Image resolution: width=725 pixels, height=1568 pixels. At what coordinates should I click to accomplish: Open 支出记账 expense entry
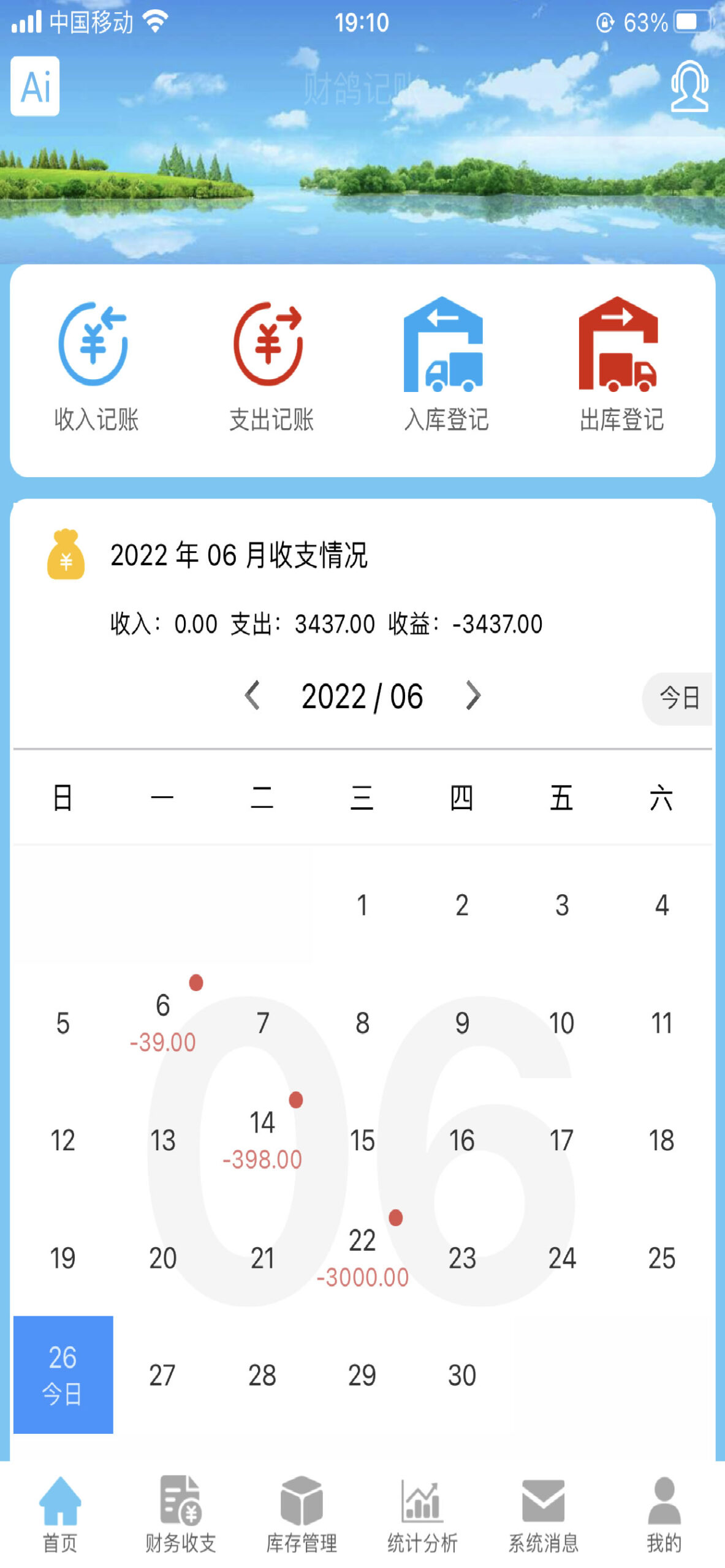point(271,367)
